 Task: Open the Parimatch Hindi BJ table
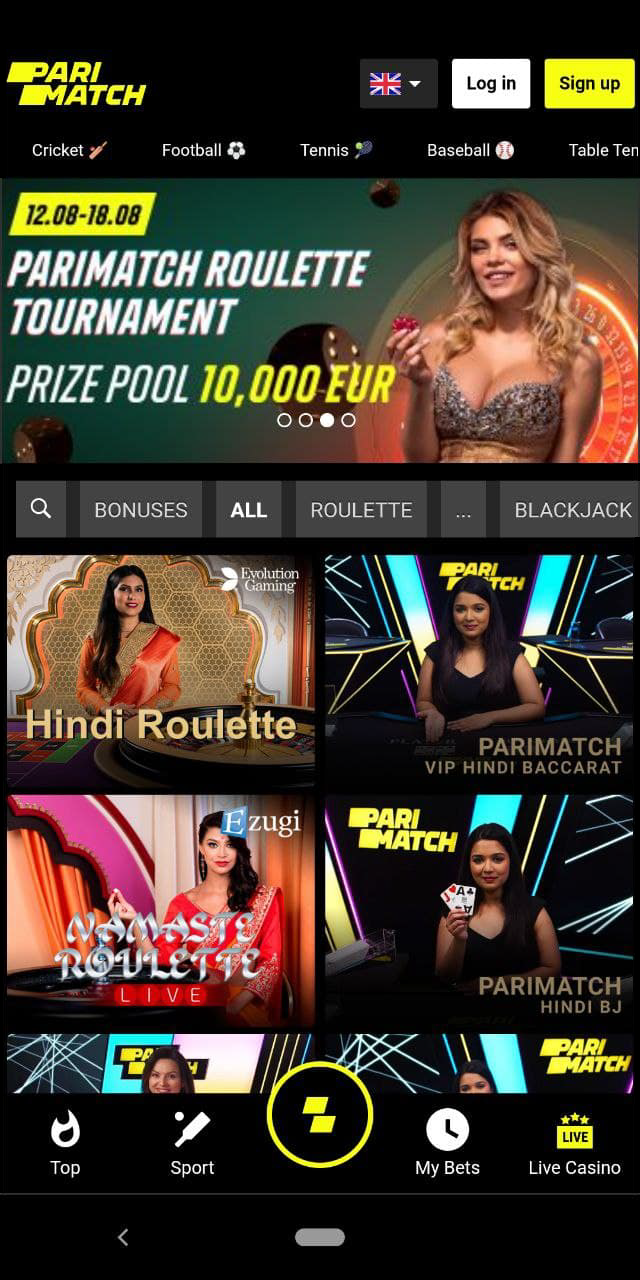(479, 911)
